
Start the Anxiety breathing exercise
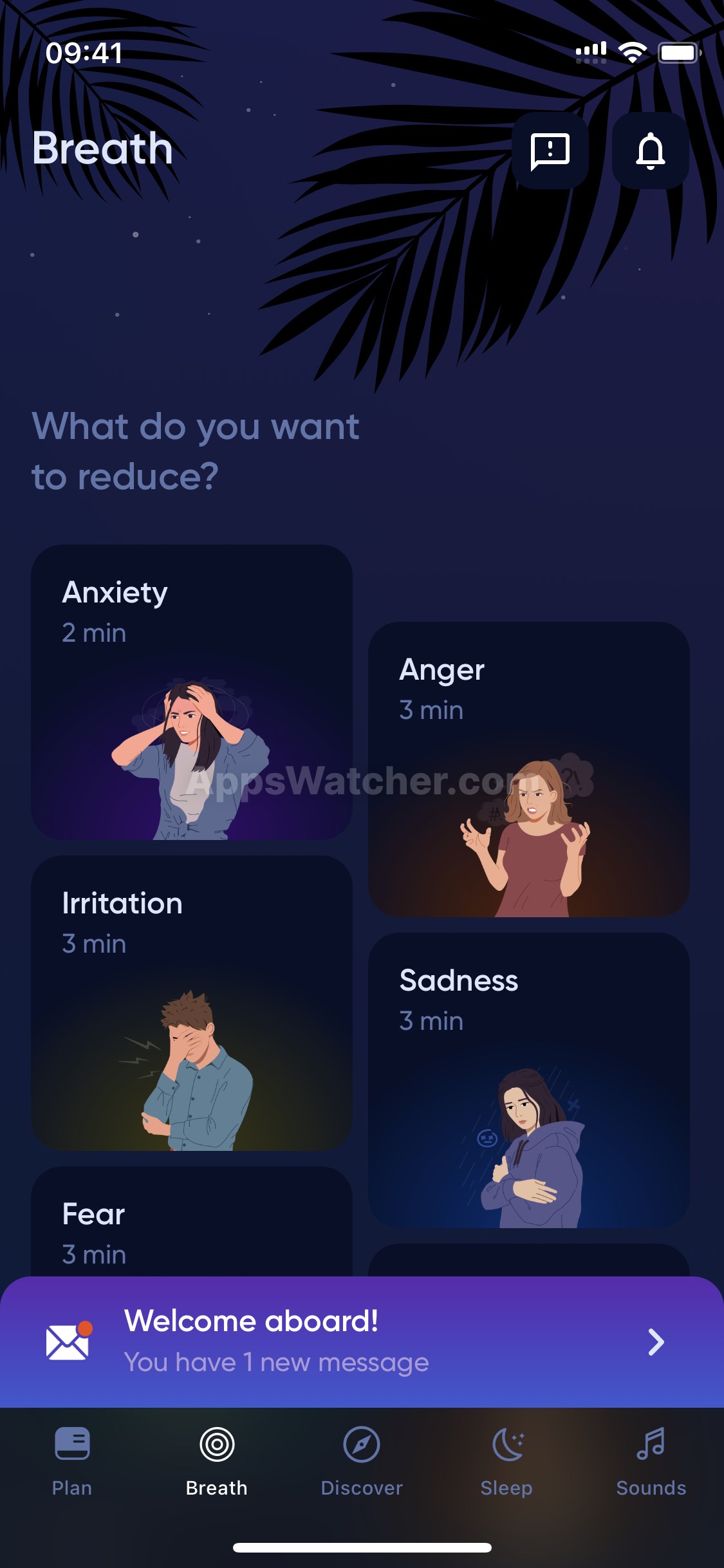(x=192, y=692)
